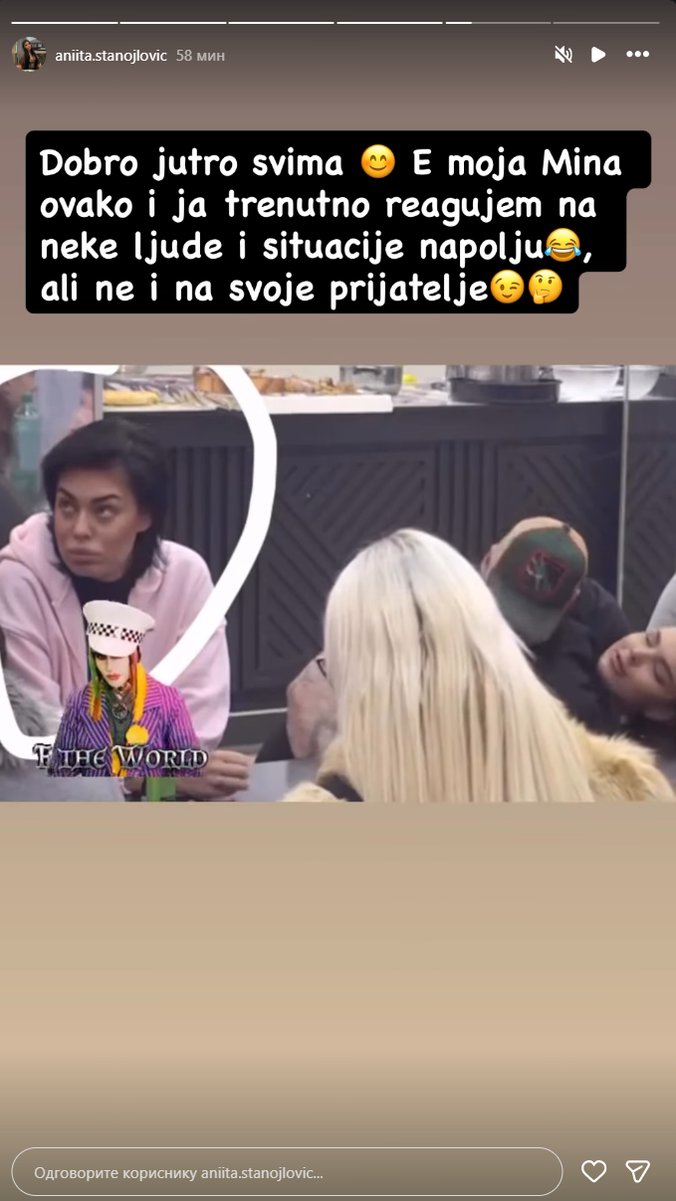Like this story with heart
The image size is (676, 1201).
coord(594,1171)
